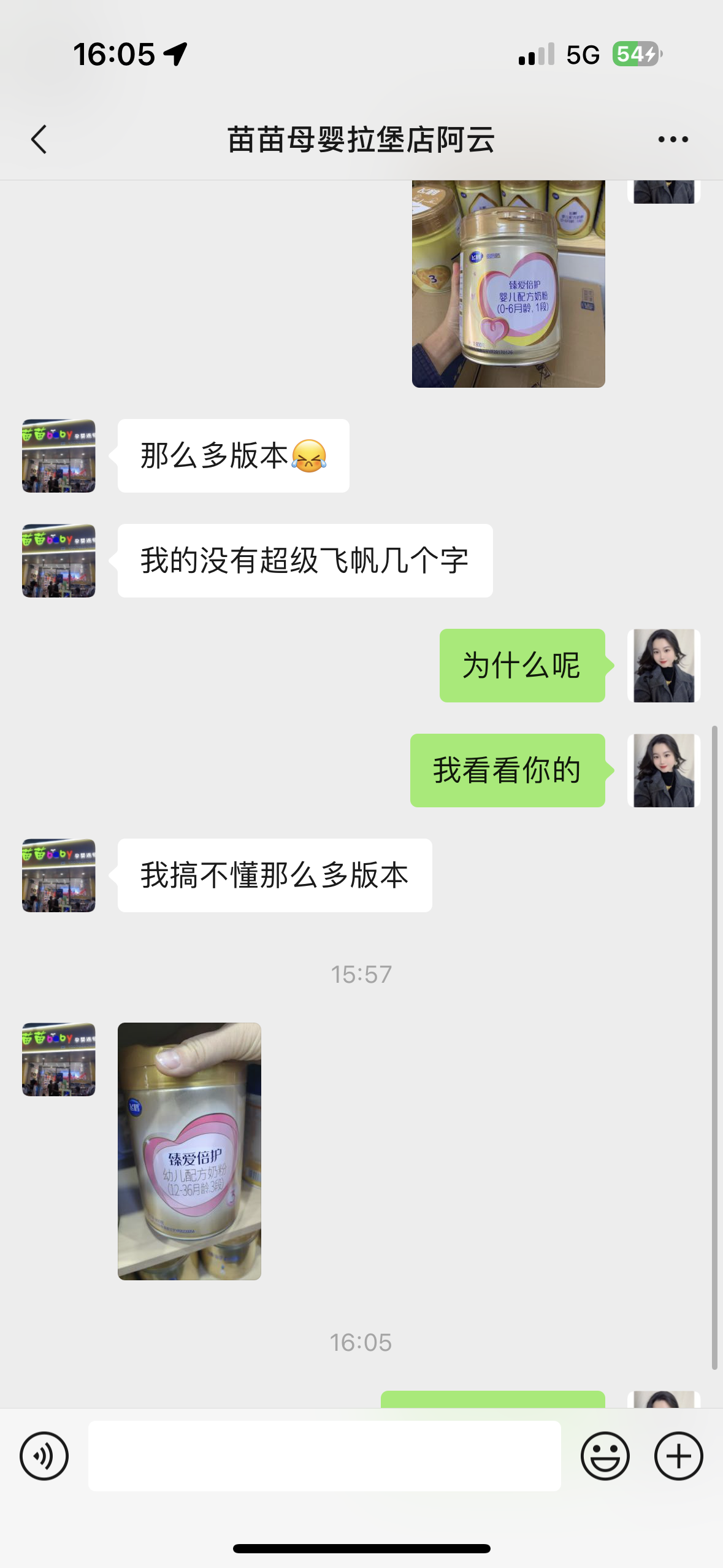Open chat settings via the three-dot icon
723x1568 pixels.
click(672, 139)
